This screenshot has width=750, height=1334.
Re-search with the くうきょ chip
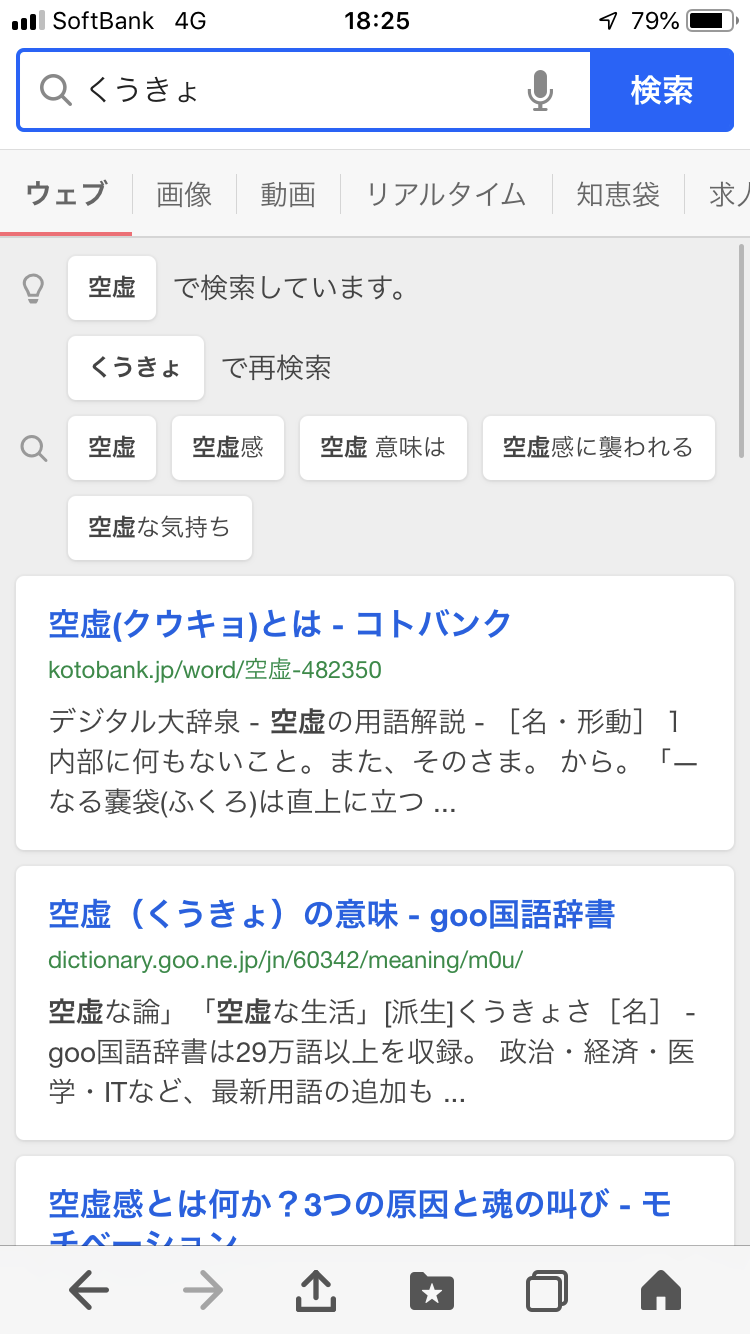[136, 368]
